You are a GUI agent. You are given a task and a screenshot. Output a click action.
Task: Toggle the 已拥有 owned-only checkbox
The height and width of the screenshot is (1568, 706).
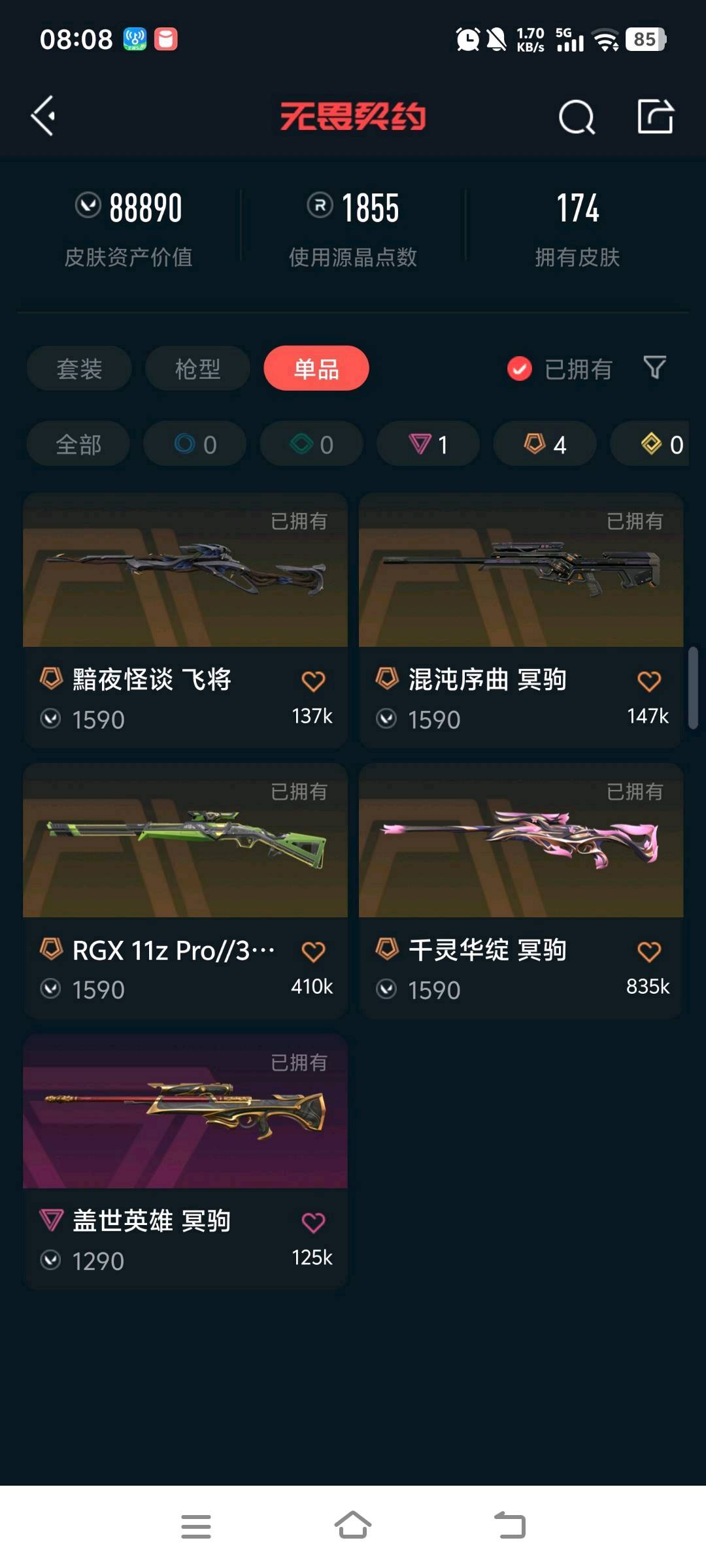tap(520, 369)
